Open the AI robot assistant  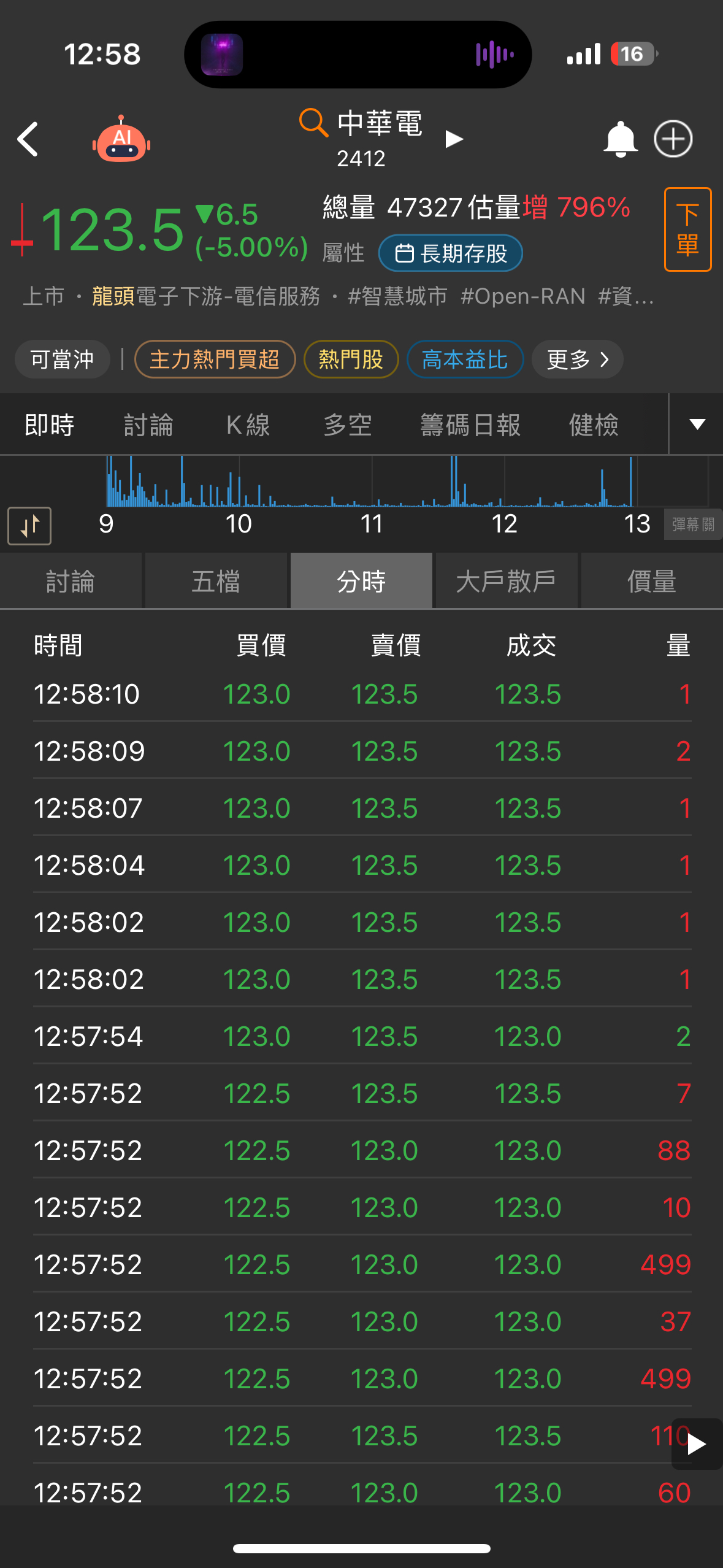(x=121, y=139)
